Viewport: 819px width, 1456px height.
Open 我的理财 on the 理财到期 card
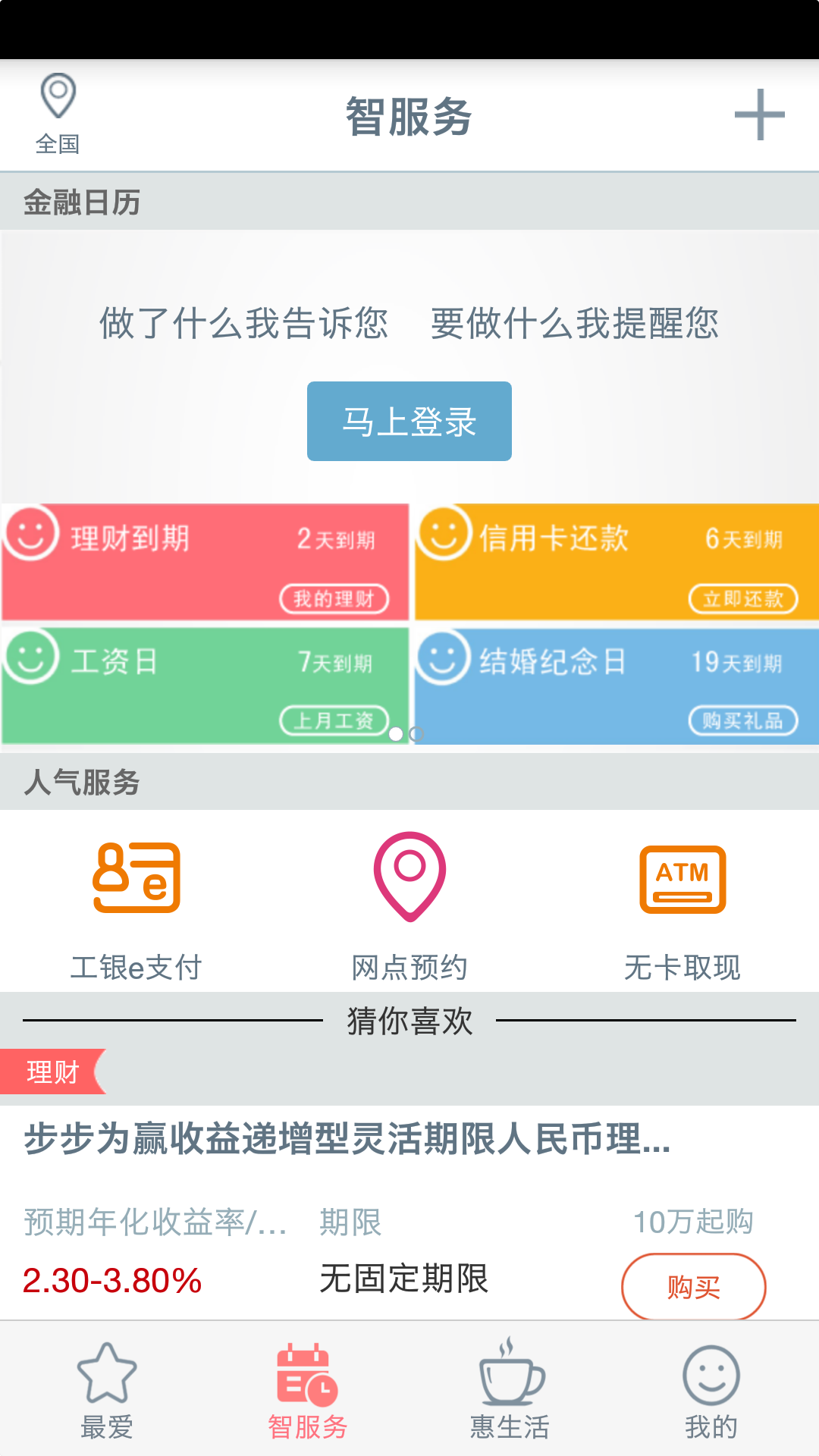pos(334,599)
